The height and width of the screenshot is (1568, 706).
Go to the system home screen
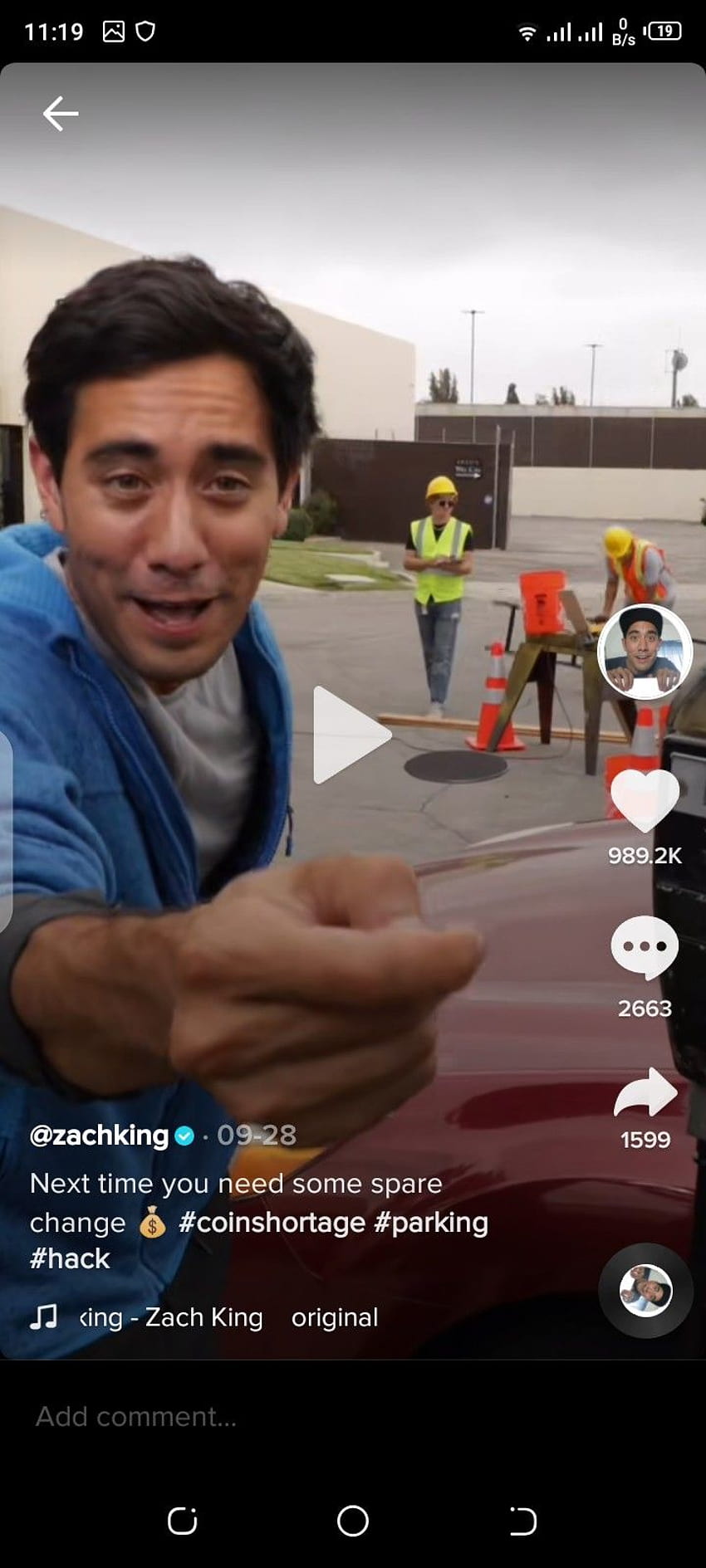click(353, 1522)
